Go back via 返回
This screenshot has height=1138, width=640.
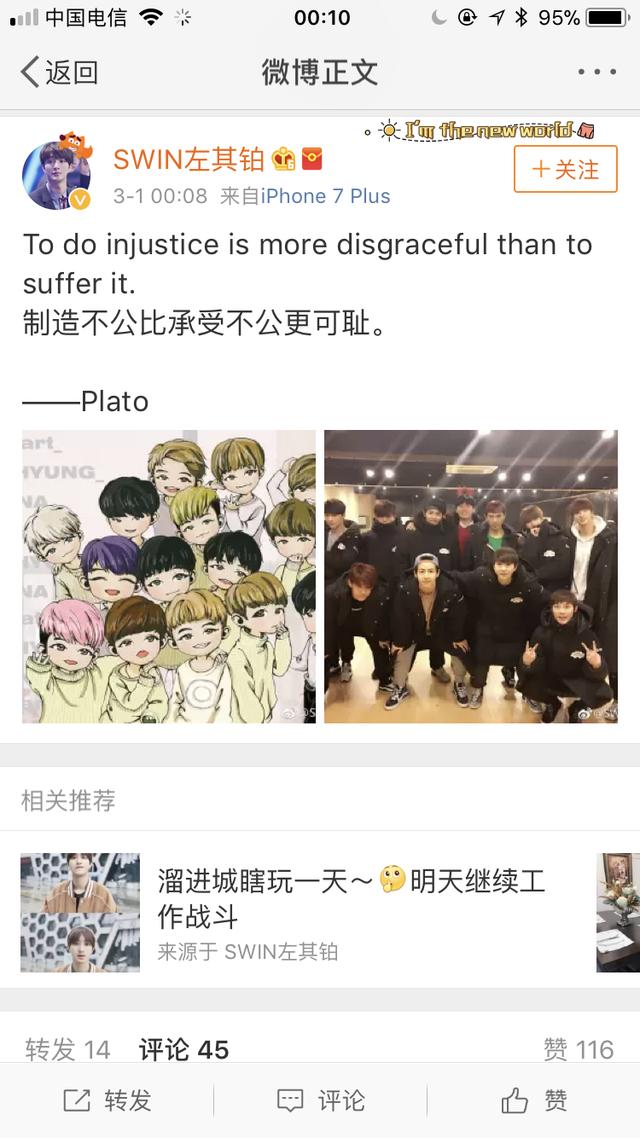[x=60, y=72]
